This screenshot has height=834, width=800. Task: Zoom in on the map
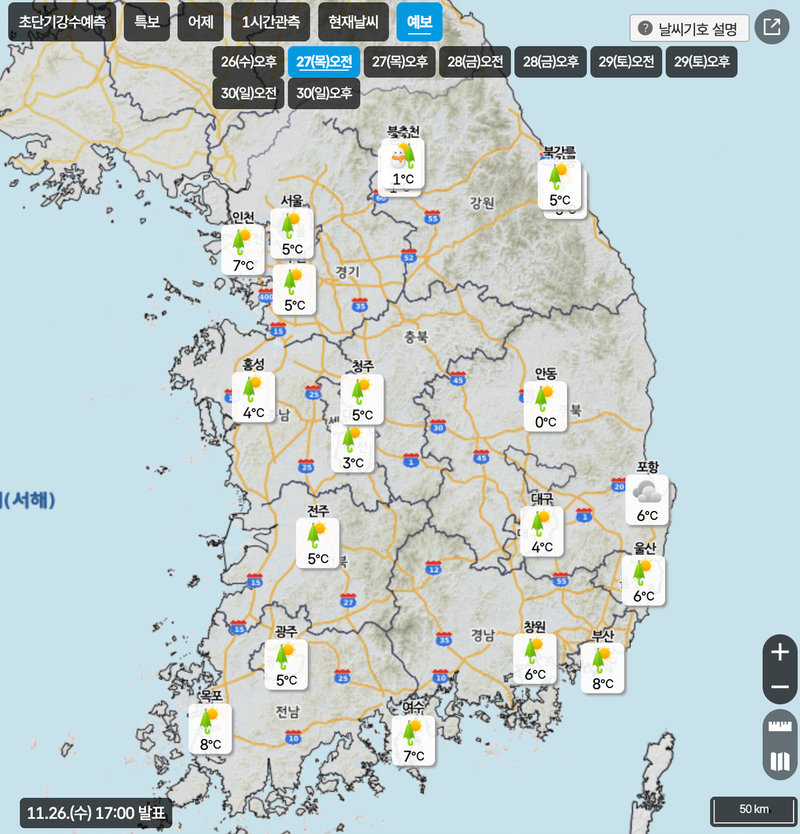pyautogui.click(x=780, y=652)
